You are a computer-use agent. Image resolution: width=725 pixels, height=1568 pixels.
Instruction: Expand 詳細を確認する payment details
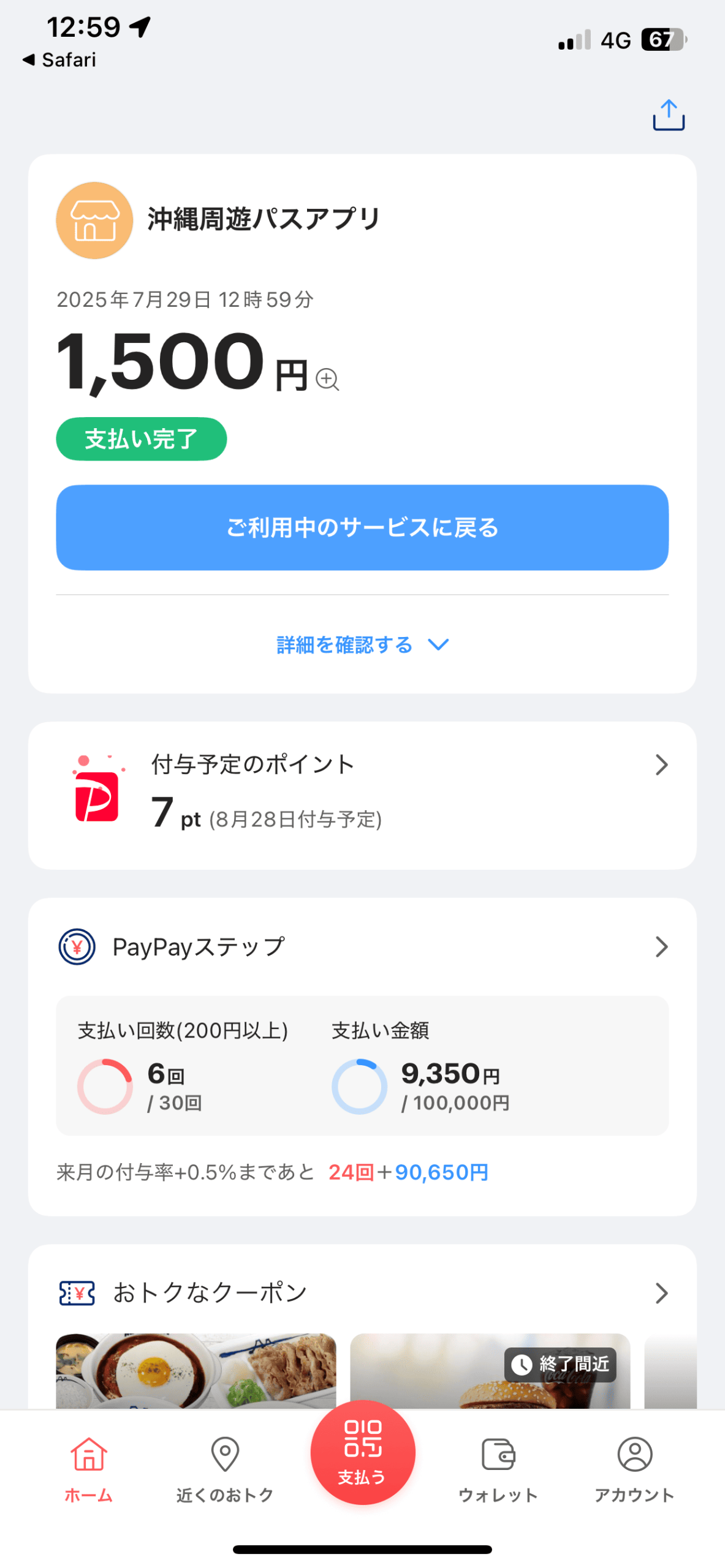pyautogui.click(x=362, y=644)
